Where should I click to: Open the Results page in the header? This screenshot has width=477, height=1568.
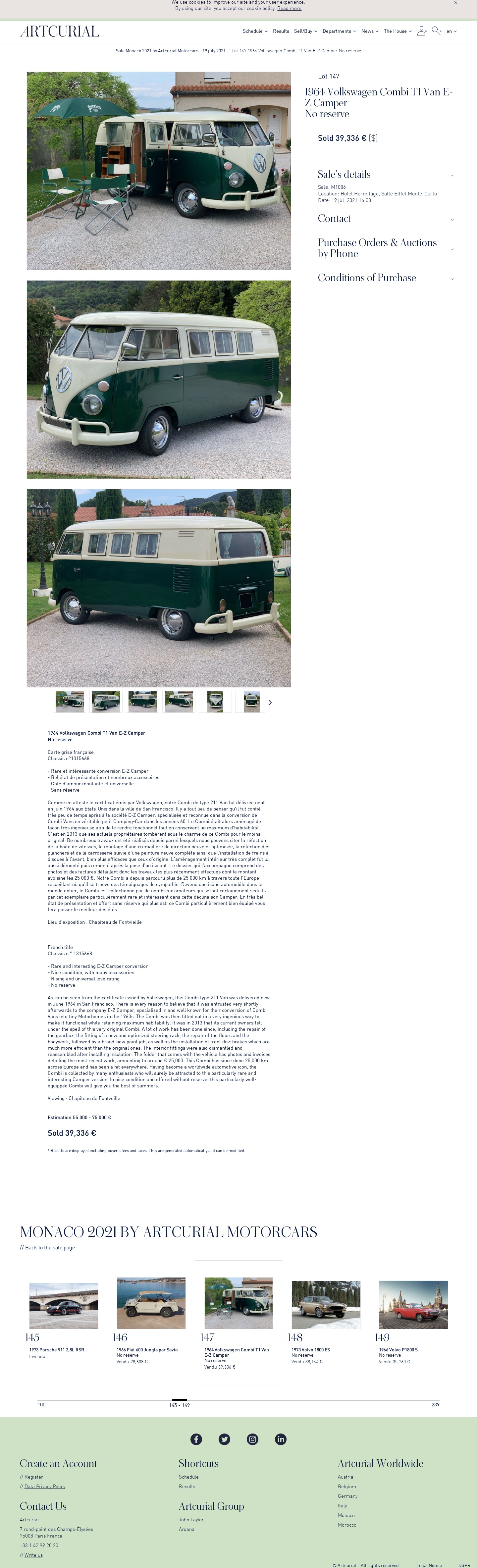(x=281, y=31)
